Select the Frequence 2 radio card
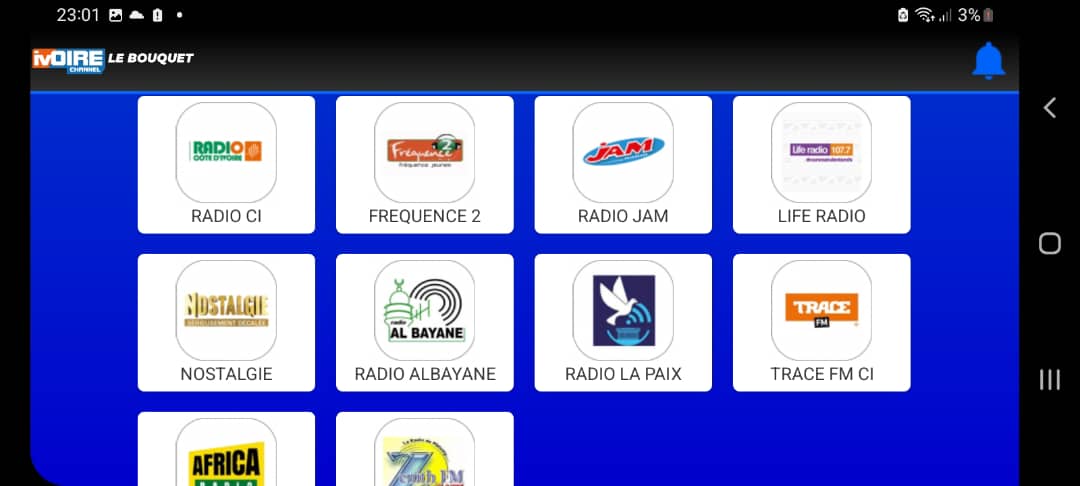Image resolution: width=1080 pixels, height=486 pixels. pos(424,165)
